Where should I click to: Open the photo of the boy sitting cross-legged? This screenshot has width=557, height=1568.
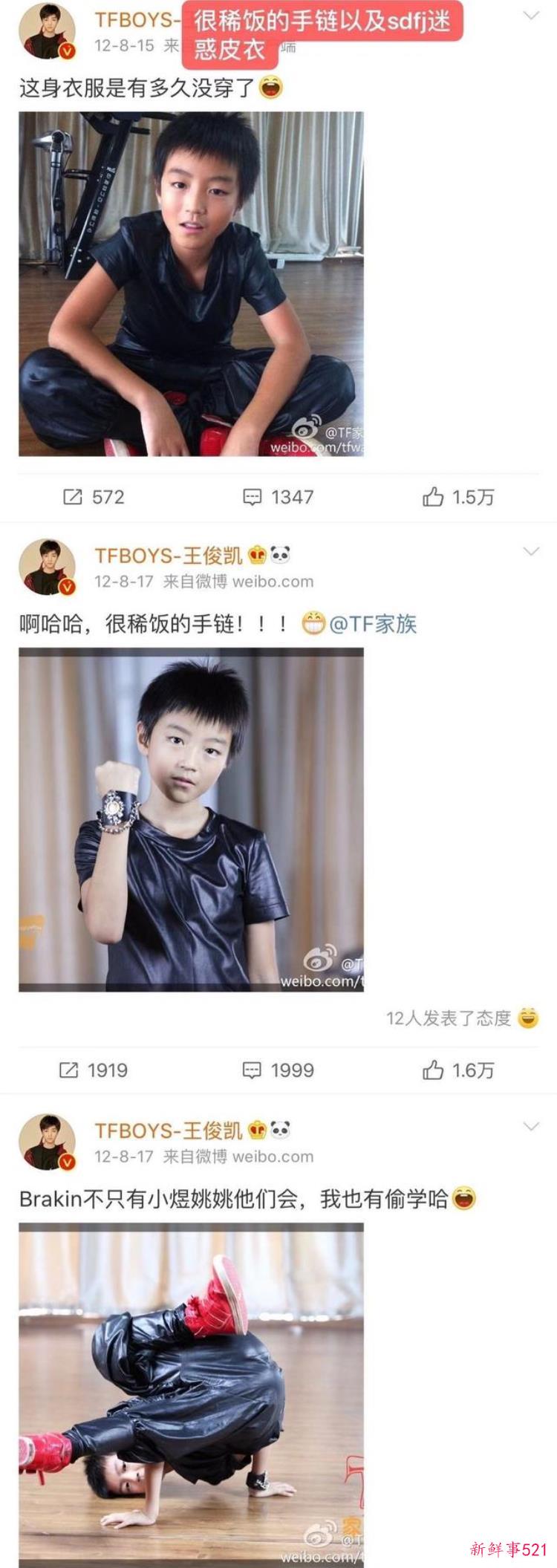(x=191, y=284)
